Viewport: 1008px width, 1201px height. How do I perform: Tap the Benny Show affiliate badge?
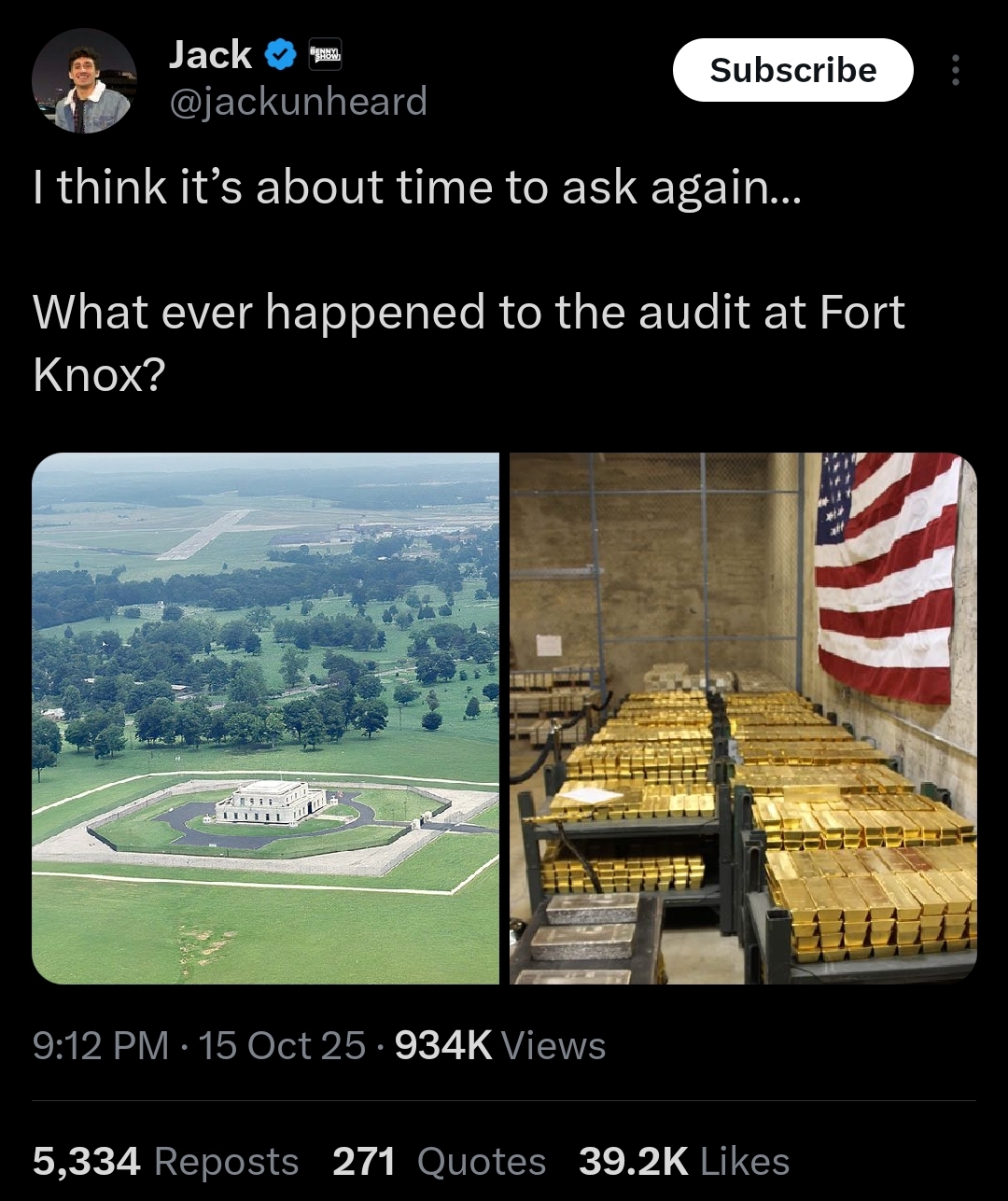[x=326, y=54]
